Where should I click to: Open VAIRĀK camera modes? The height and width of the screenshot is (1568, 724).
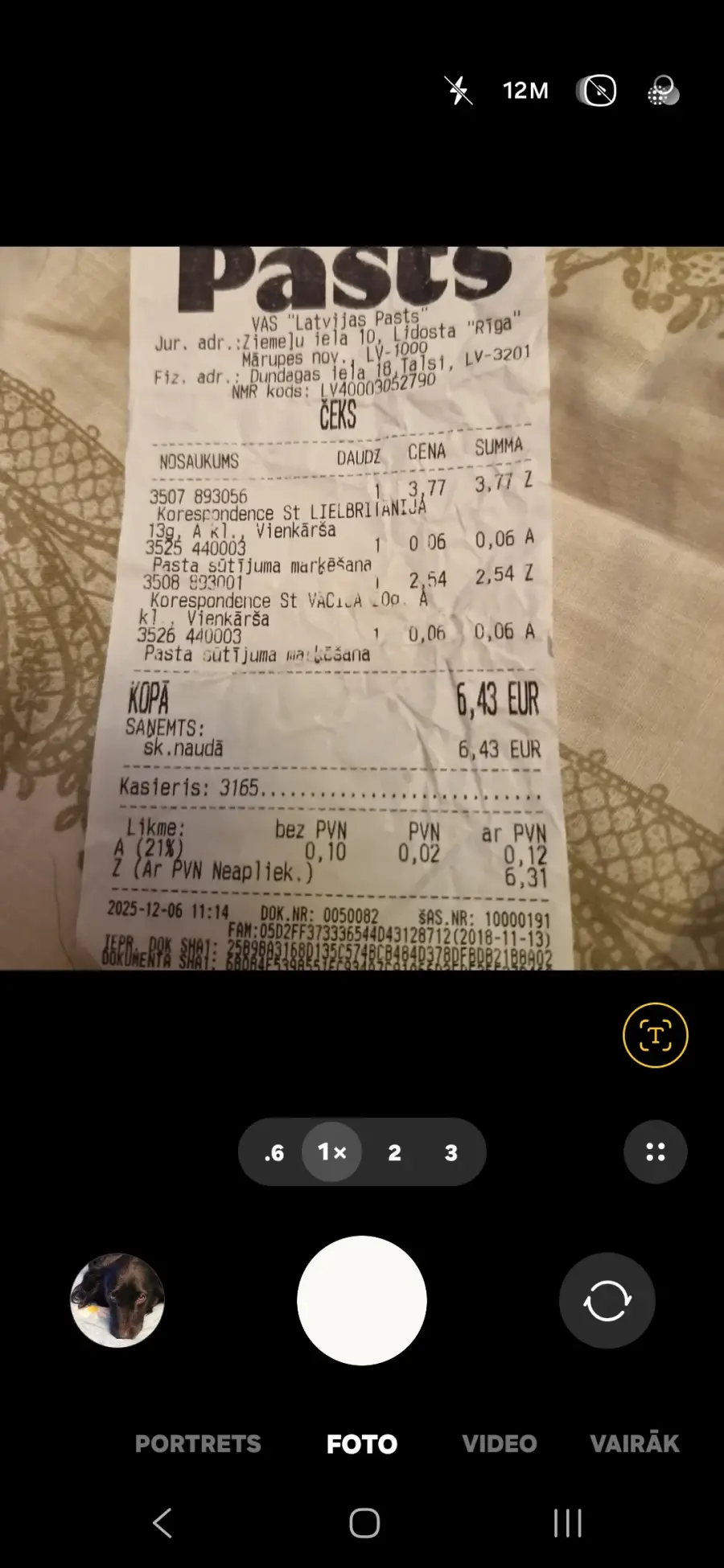pos(634,1443)
